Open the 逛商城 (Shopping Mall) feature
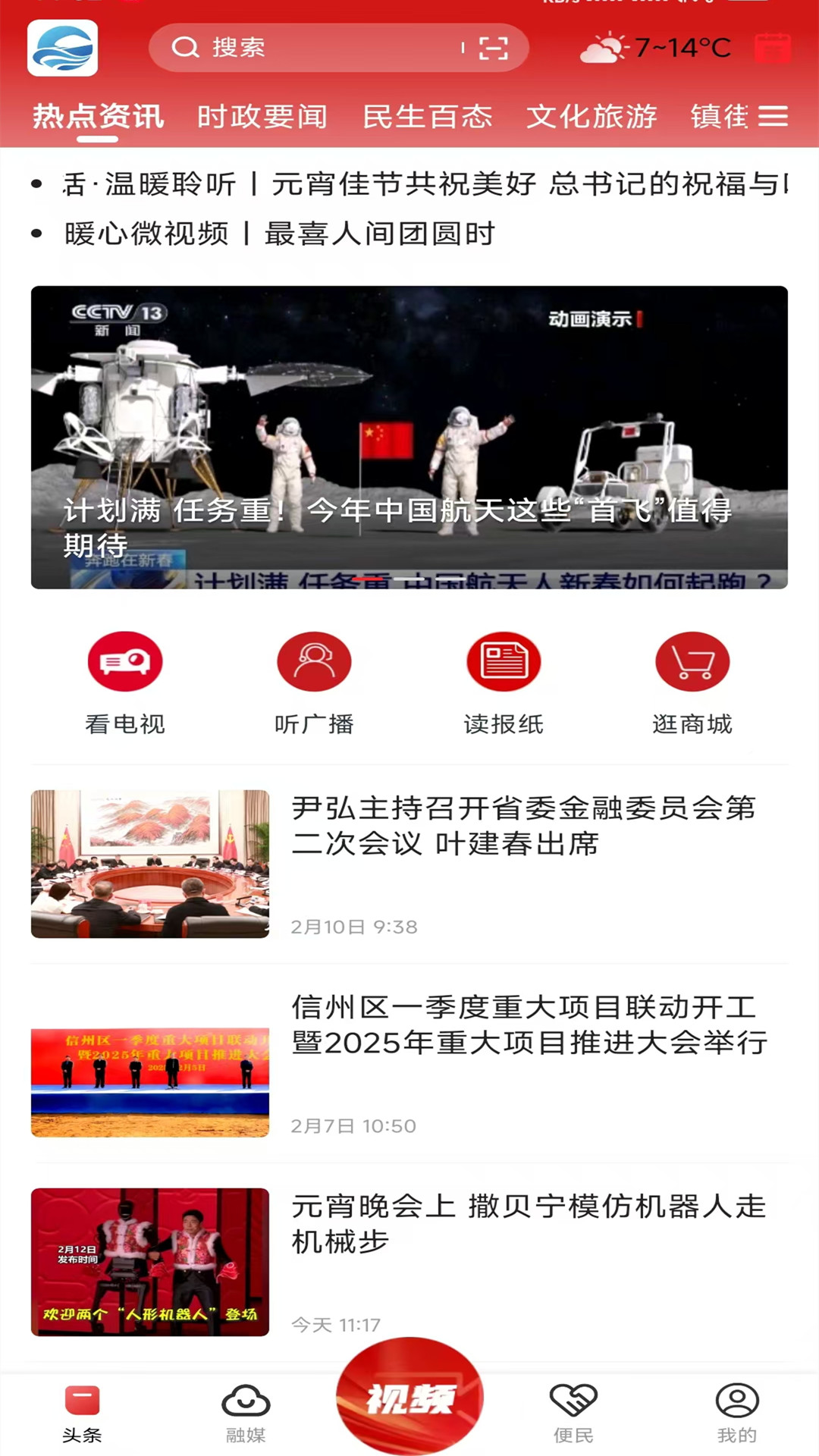This screenshot has height=1456, width=819. (692, 680)
